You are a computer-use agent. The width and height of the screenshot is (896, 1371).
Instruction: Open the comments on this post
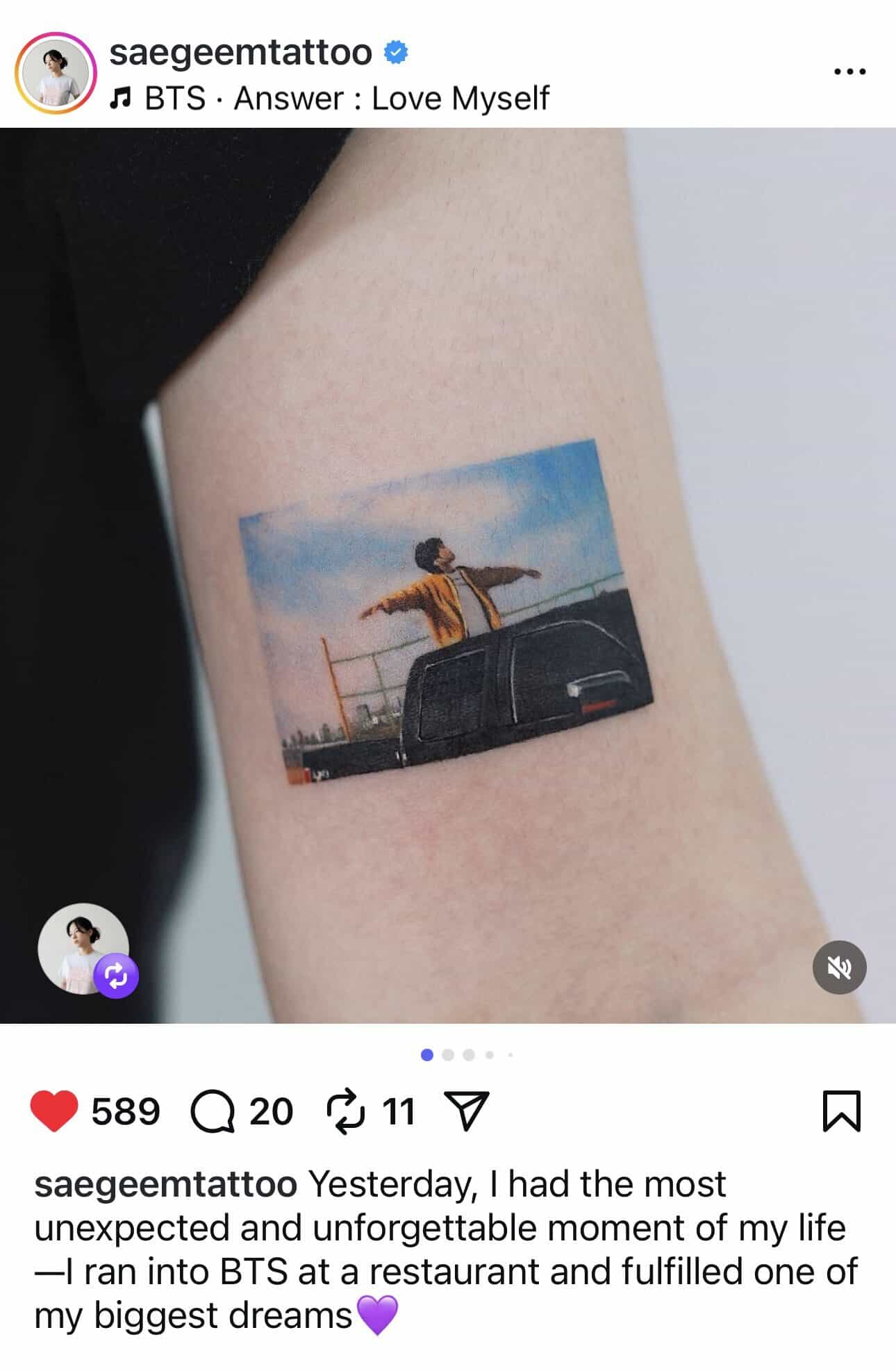click(213, 1111)
